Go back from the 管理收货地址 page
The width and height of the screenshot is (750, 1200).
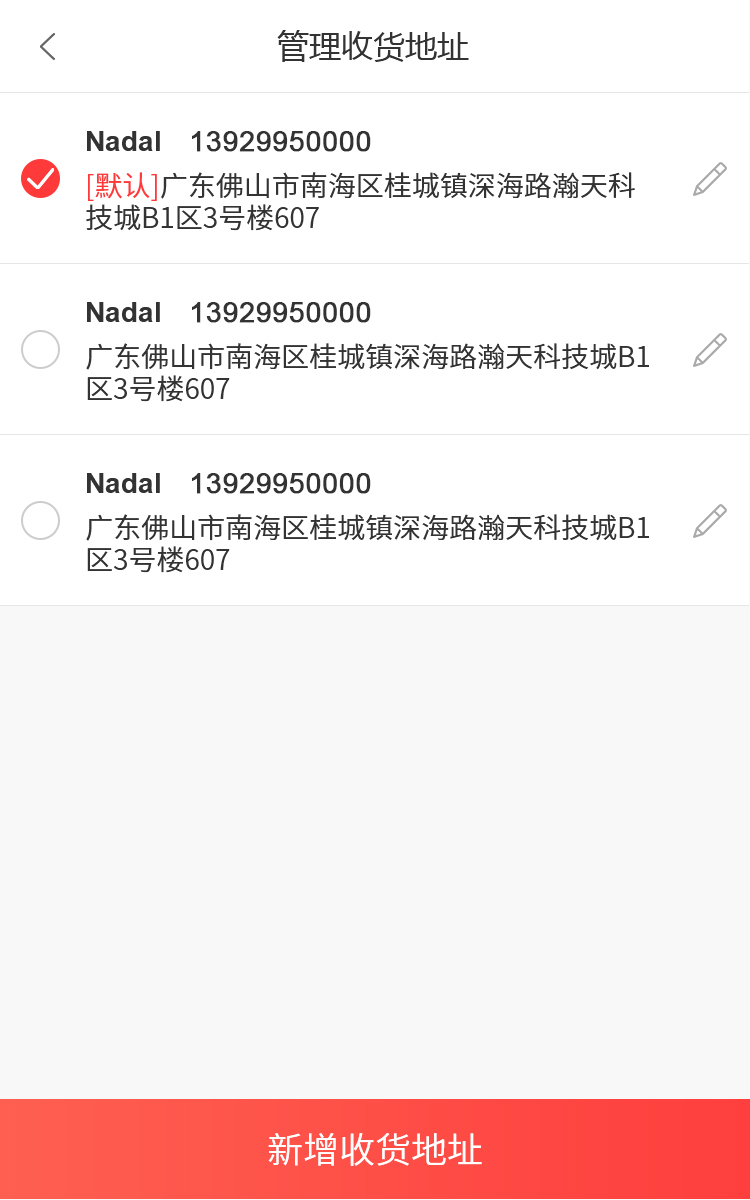point(47,46)
